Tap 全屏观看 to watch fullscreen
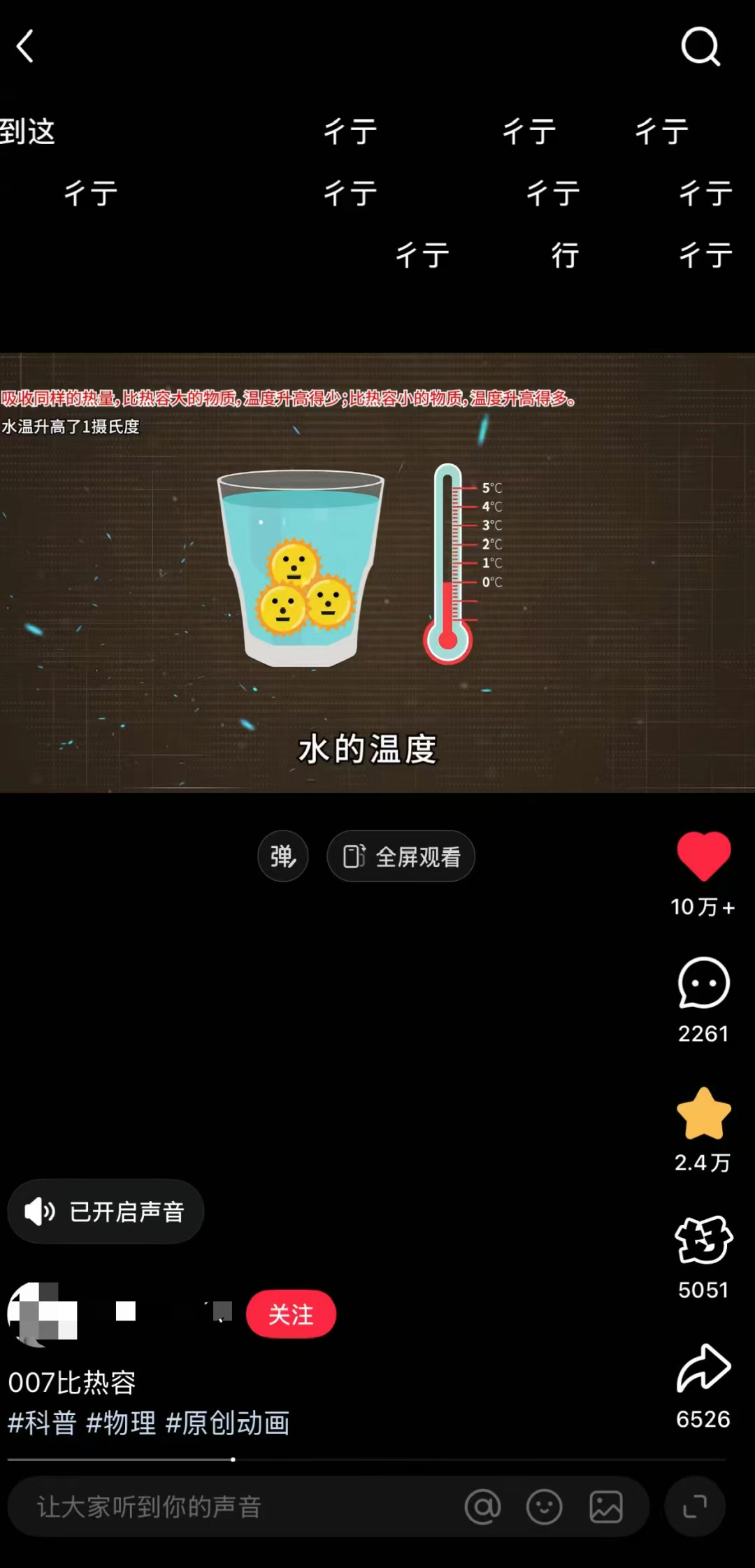 tap(401, 856)
